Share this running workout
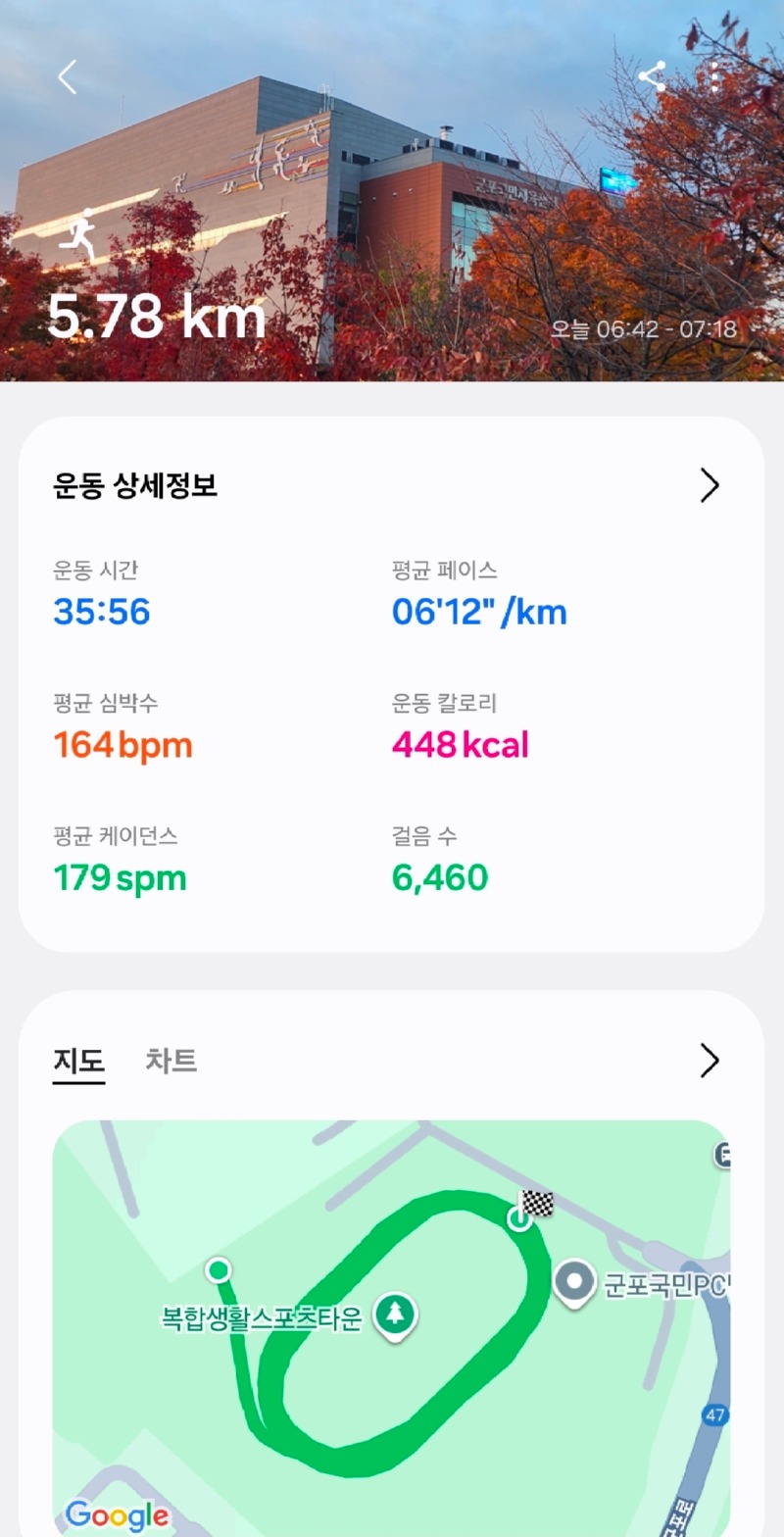 pyautogui.click(x=652, y=76)
